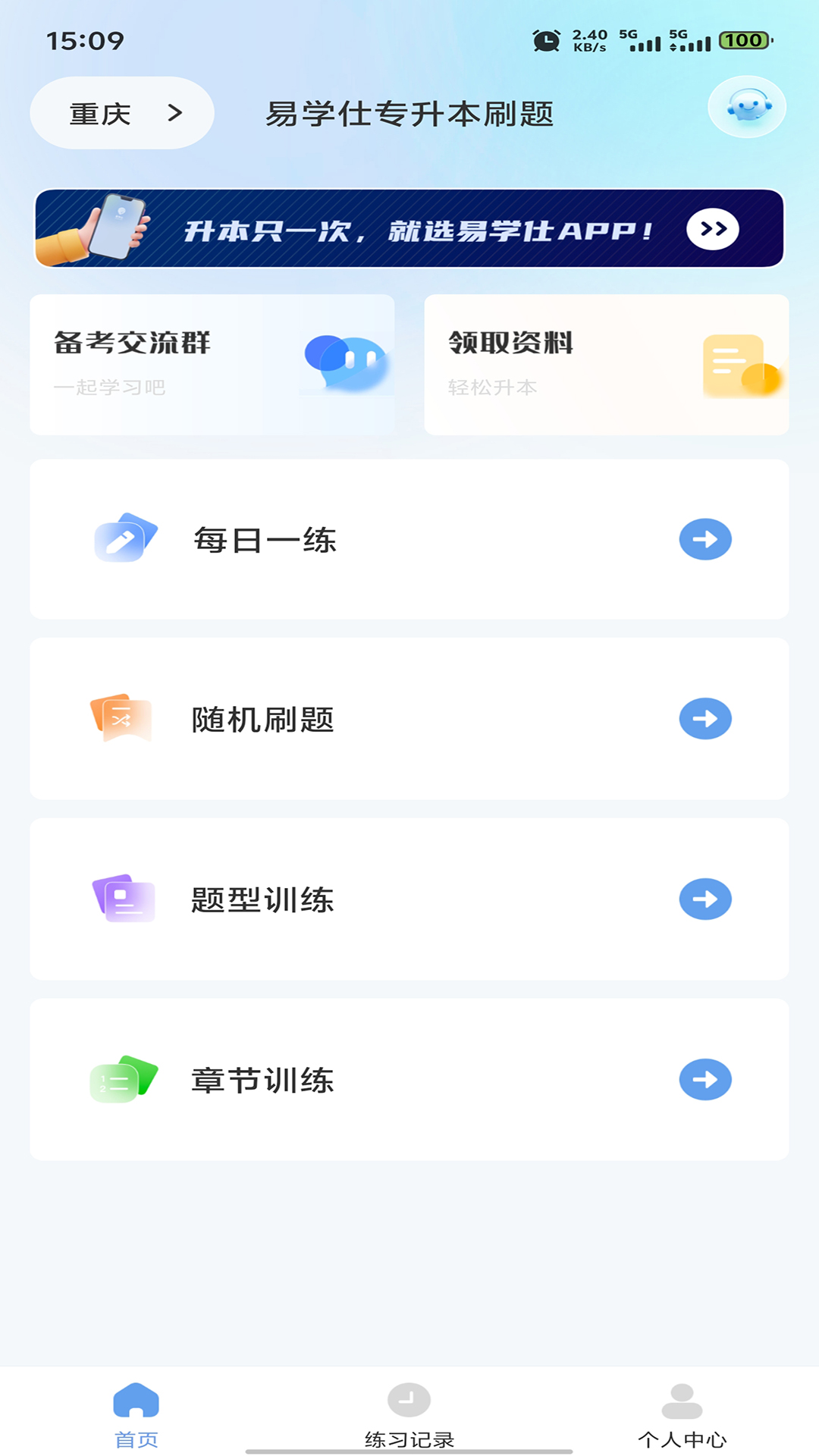Open the 领取资料 card
The height and width of the screenshot is (1456, 819).
(607, 365)
